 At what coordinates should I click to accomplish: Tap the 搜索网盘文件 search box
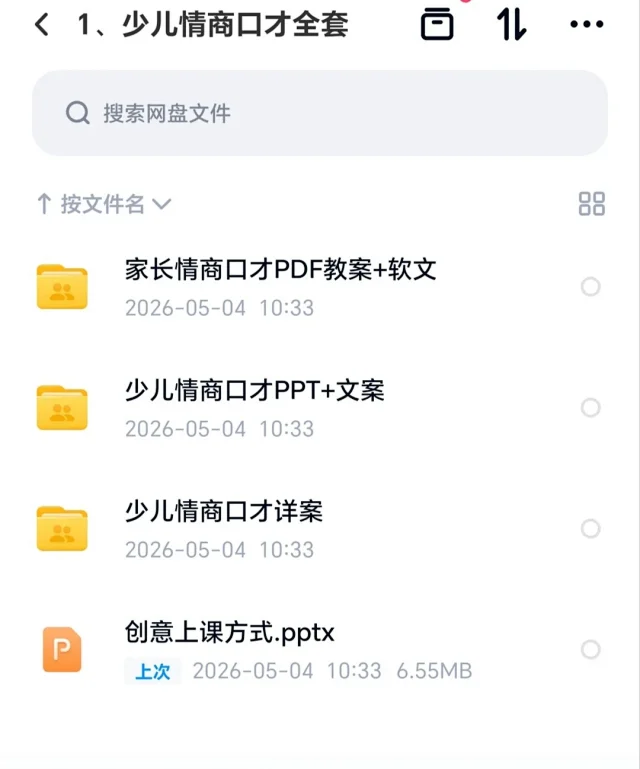tap(320, 113)
